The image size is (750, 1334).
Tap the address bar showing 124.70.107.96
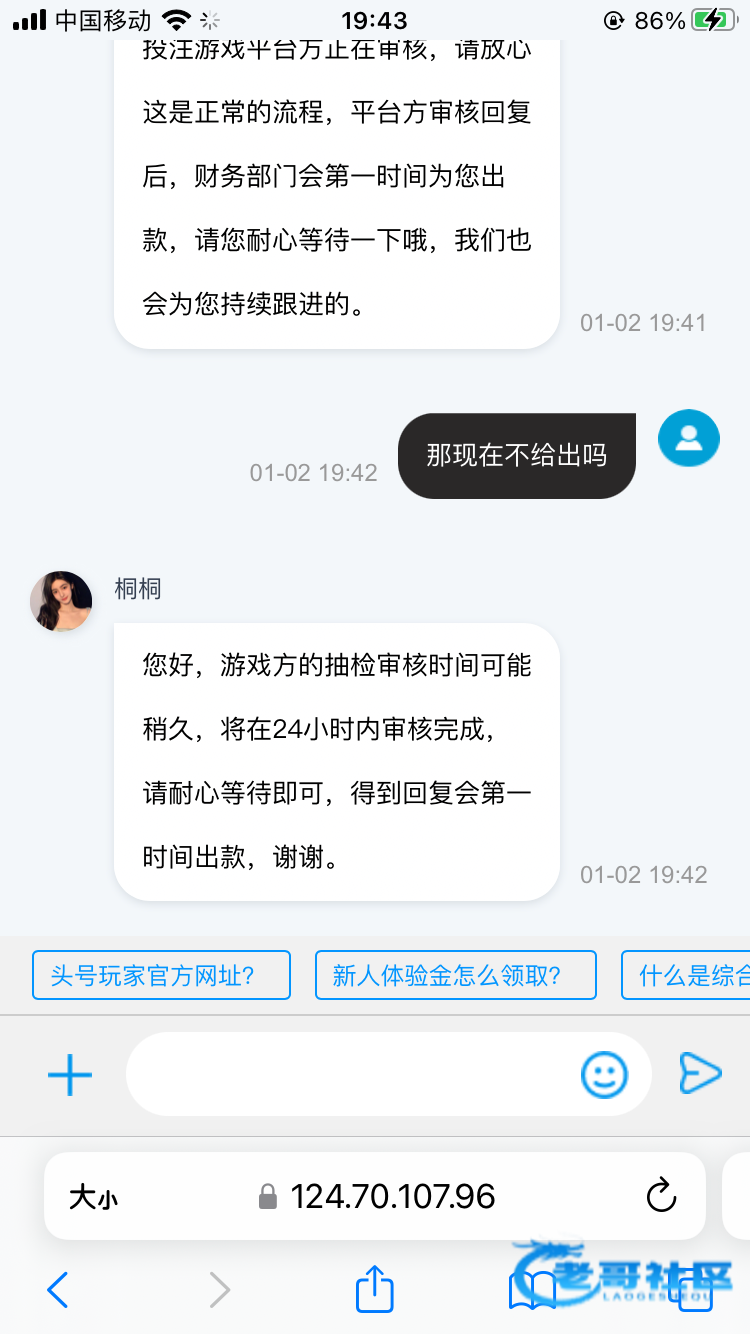392,1196
